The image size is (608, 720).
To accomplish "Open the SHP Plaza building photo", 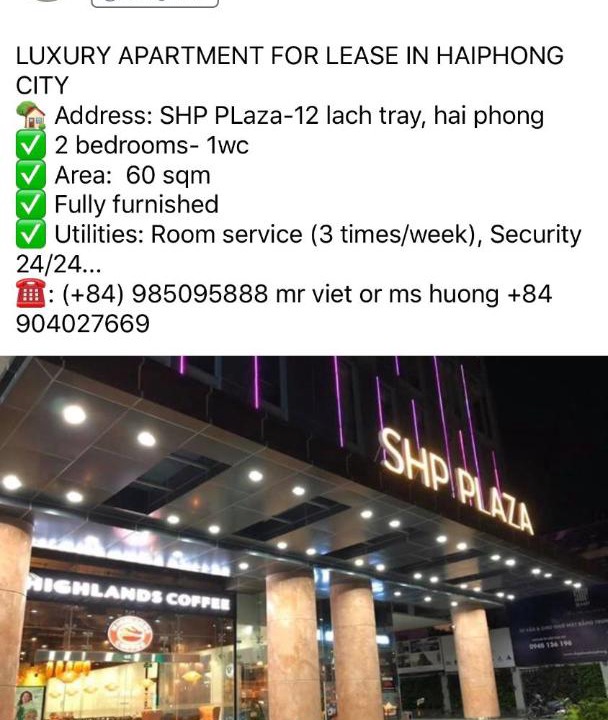I will (x=304, y=538).
